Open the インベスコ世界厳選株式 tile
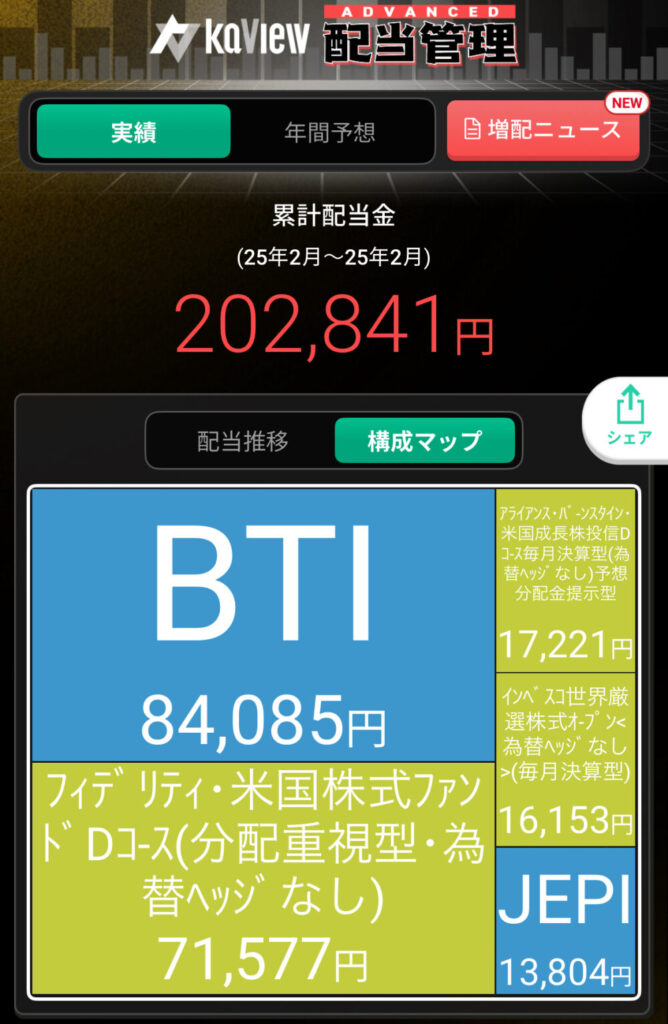The width and height of the screenshot is (668, 1024). pyautogui.click(x=565, y=758)
